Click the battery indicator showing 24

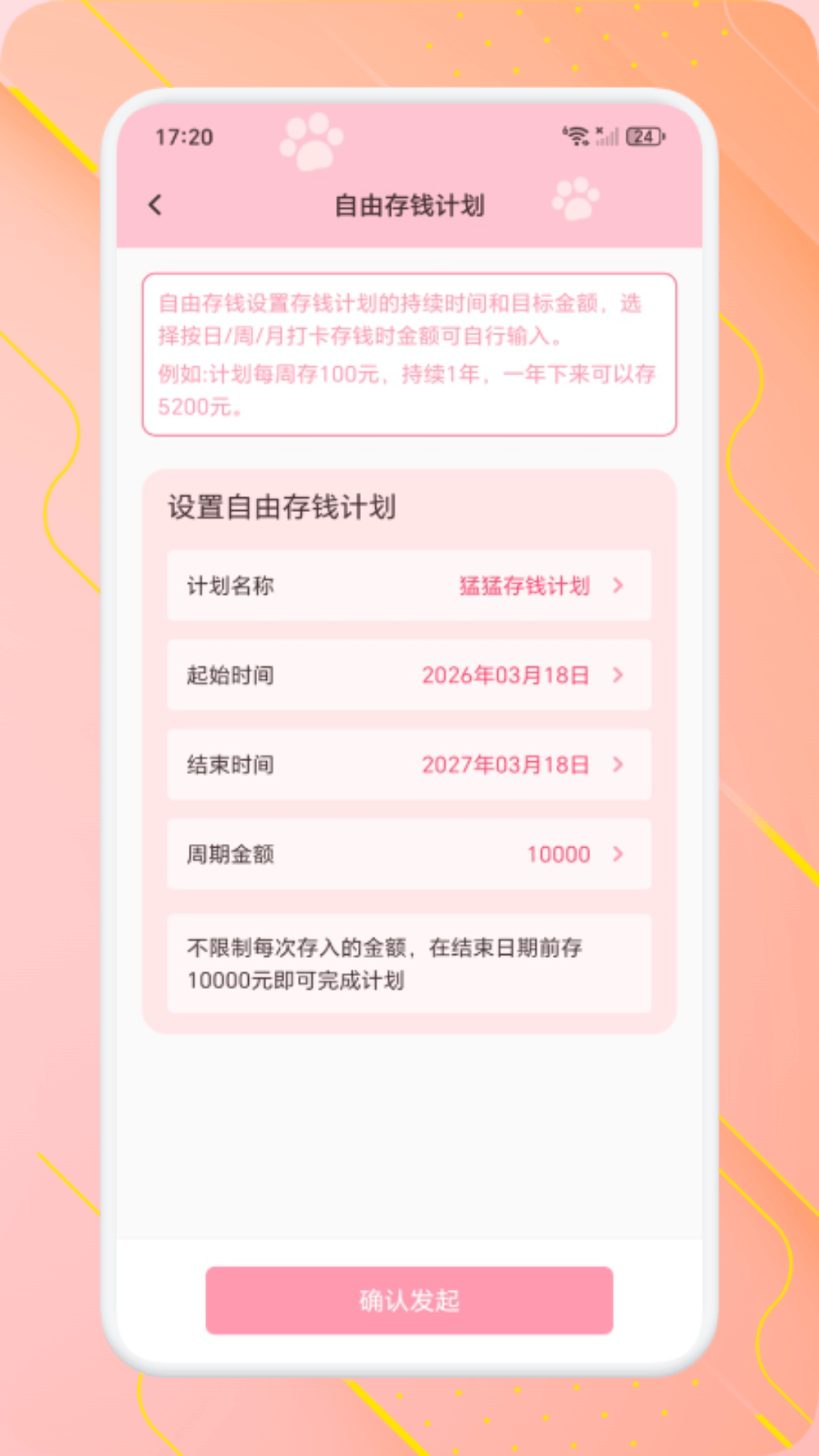point(644,136)
